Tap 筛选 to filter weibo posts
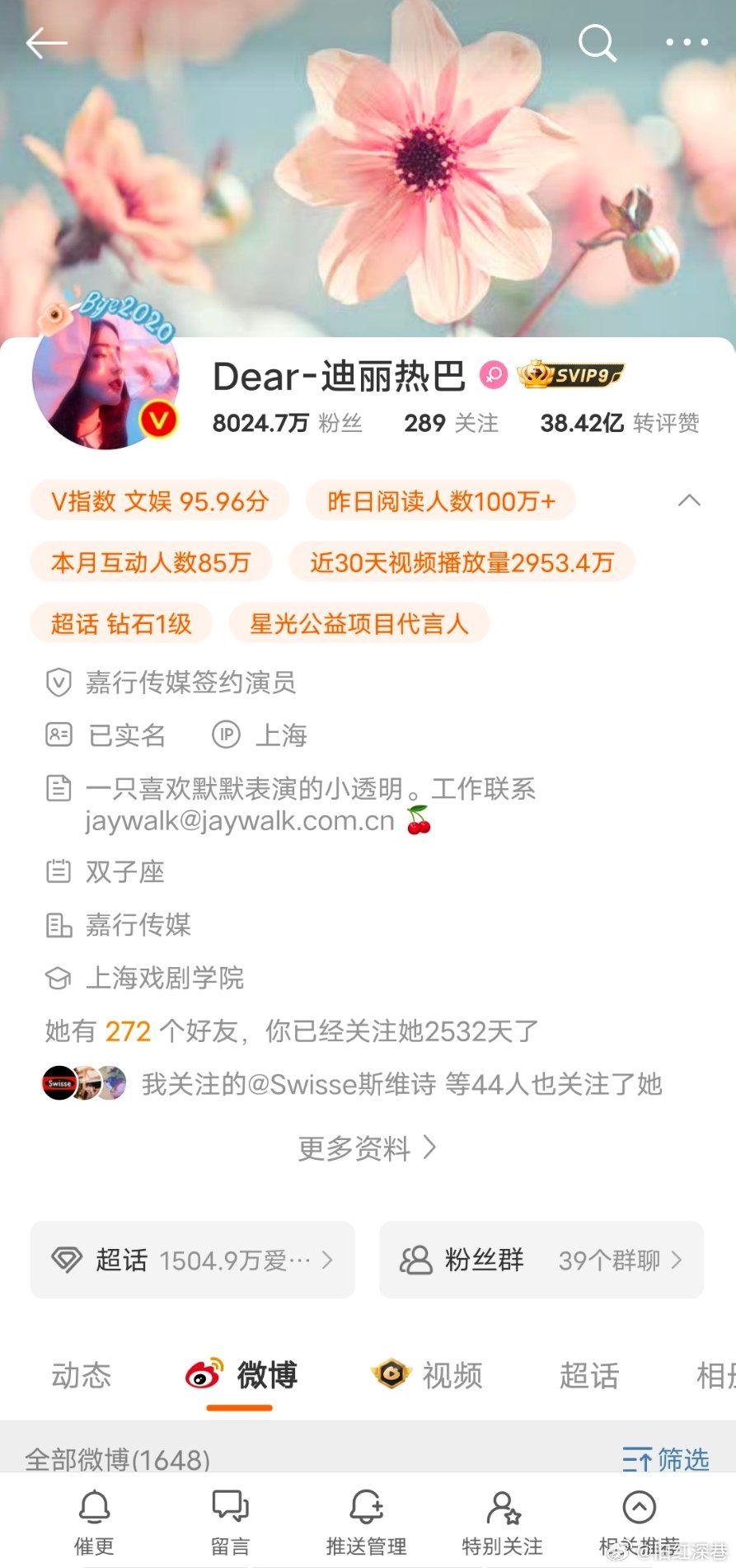 [x=666, y=1459]
